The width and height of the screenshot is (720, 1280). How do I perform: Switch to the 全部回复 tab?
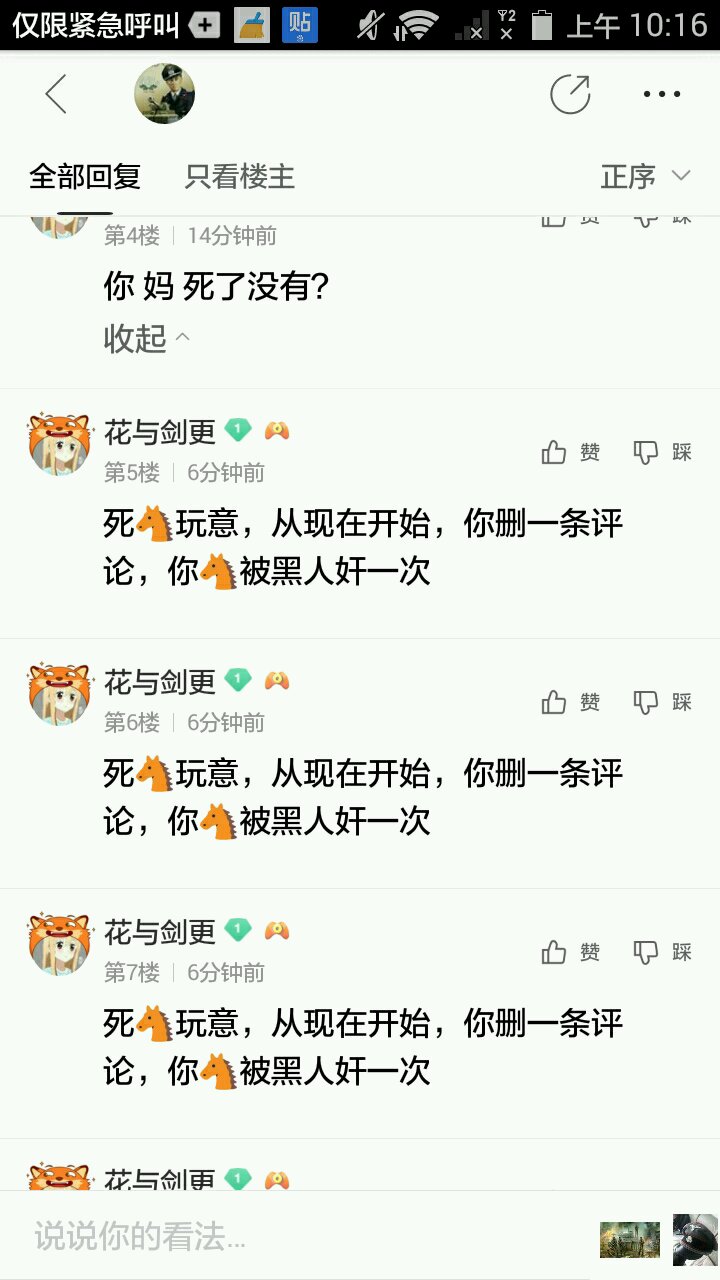85,177
